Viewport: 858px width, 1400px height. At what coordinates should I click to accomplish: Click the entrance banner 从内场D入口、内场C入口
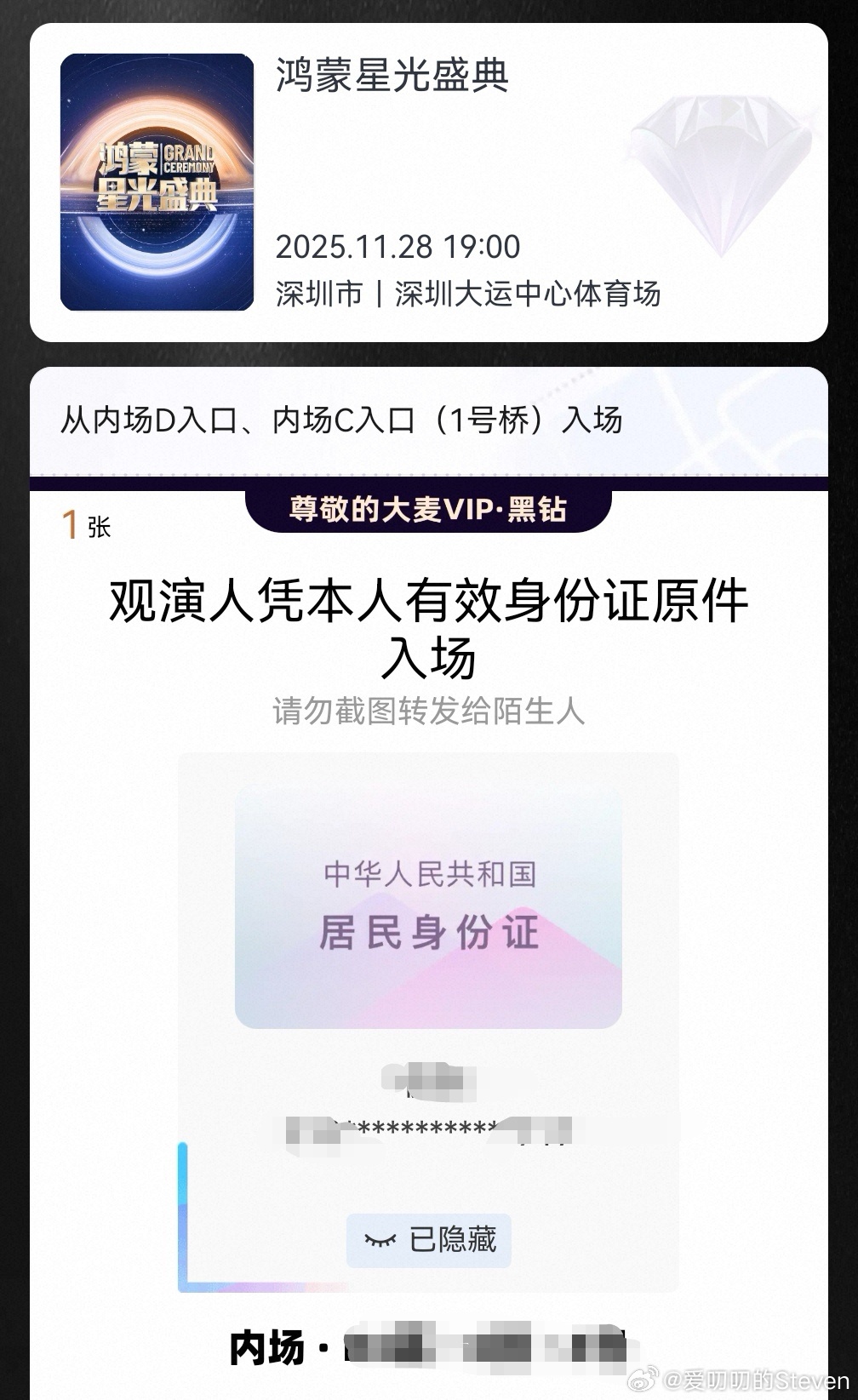(340, 419)
